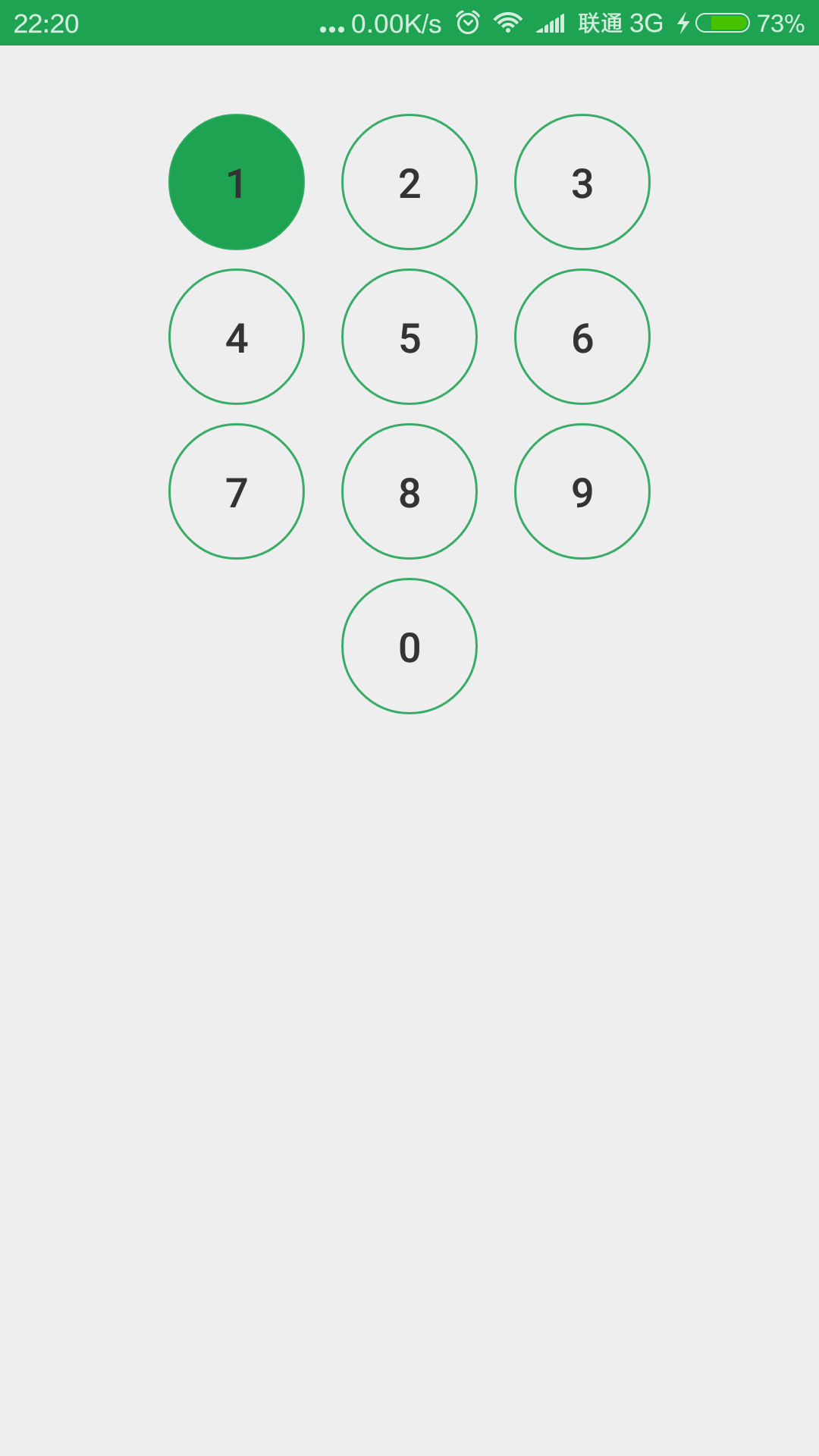Tap the 9 circle button
The height and width of the screenshot is (1456, 819).
coord(582,491)
